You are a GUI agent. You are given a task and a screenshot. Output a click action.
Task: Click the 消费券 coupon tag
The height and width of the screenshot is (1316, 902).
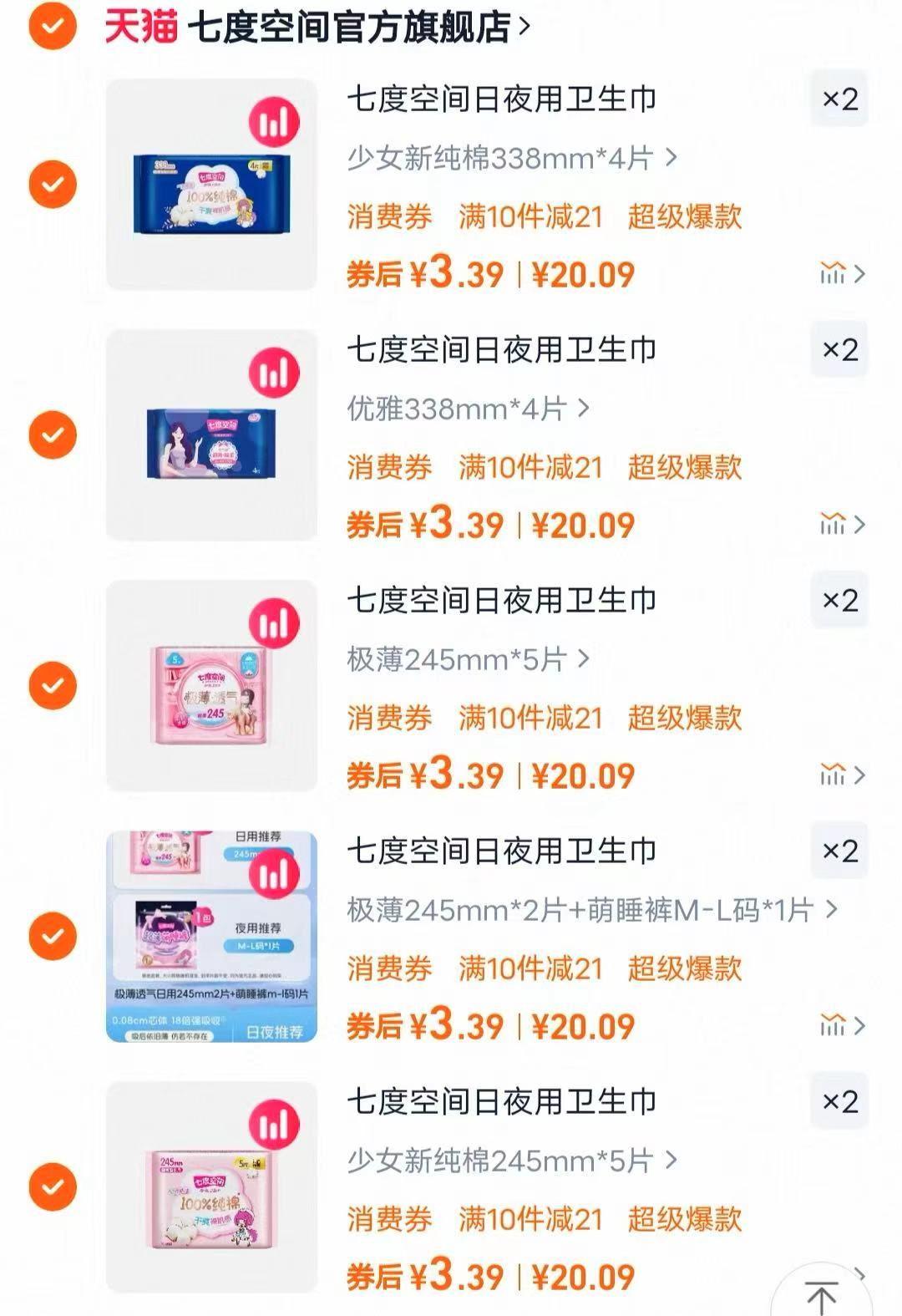click(388, 217)
